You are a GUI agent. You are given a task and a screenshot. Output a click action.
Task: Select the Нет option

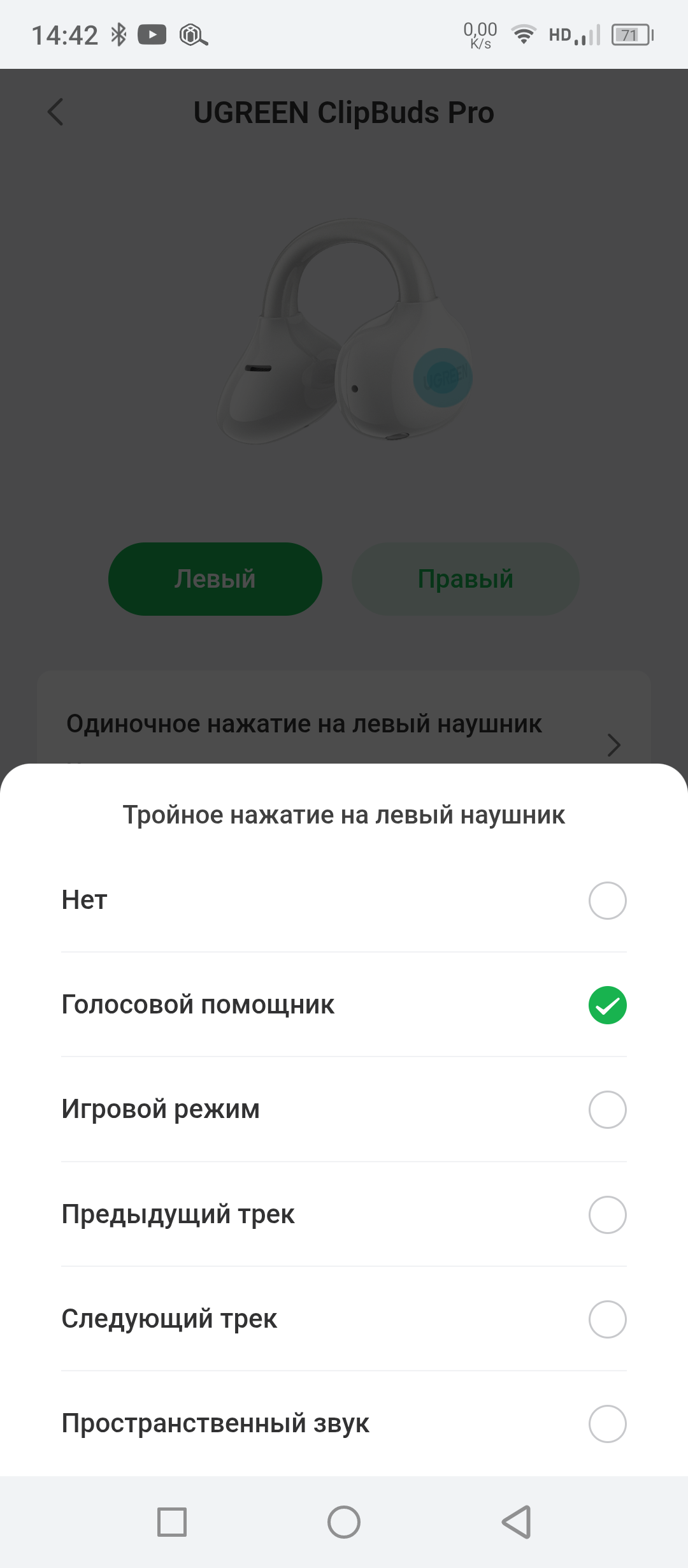607,900
